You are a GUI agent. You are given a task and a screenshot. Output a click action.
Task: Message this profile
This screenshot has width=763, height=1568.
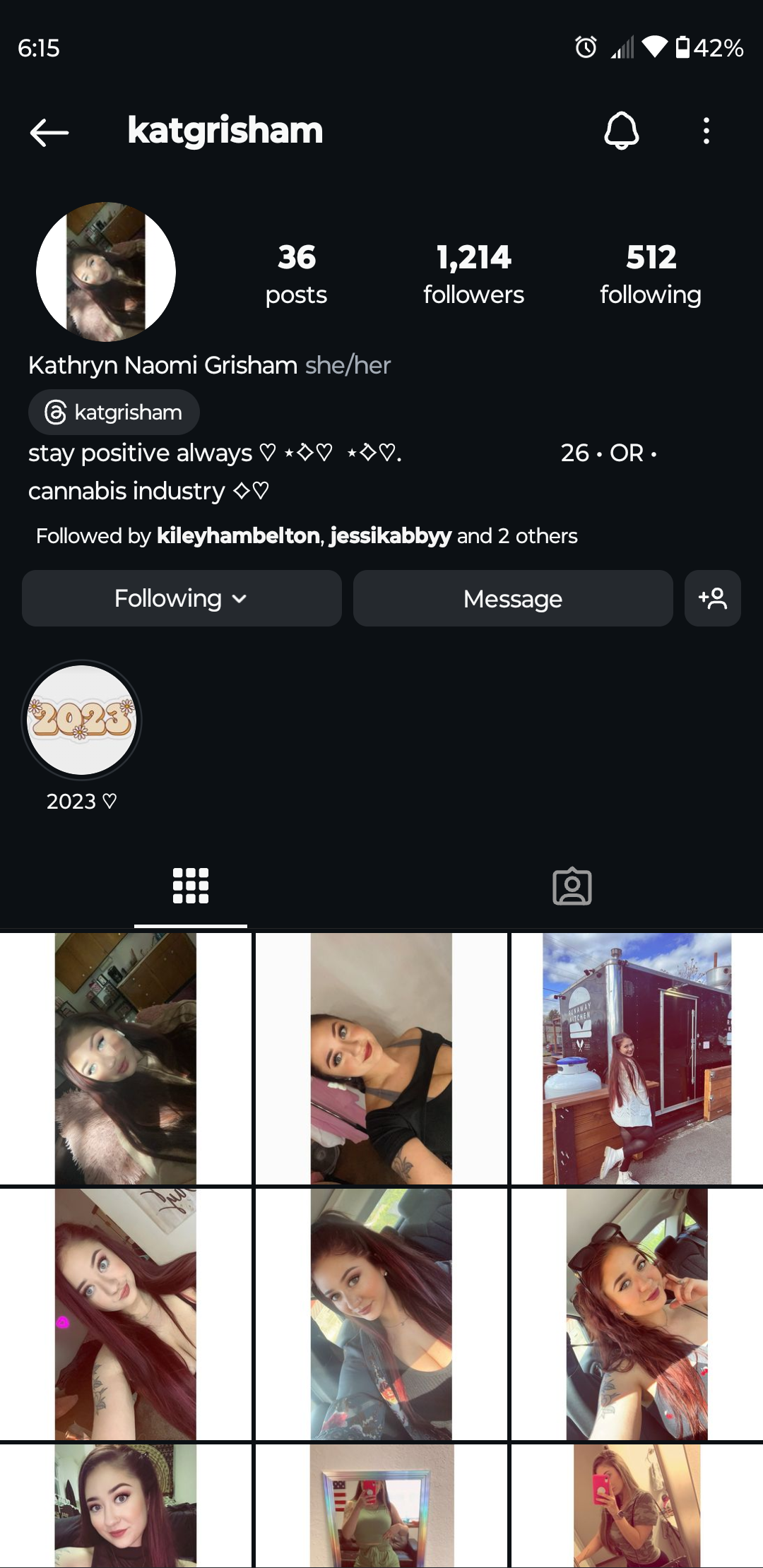513,598
